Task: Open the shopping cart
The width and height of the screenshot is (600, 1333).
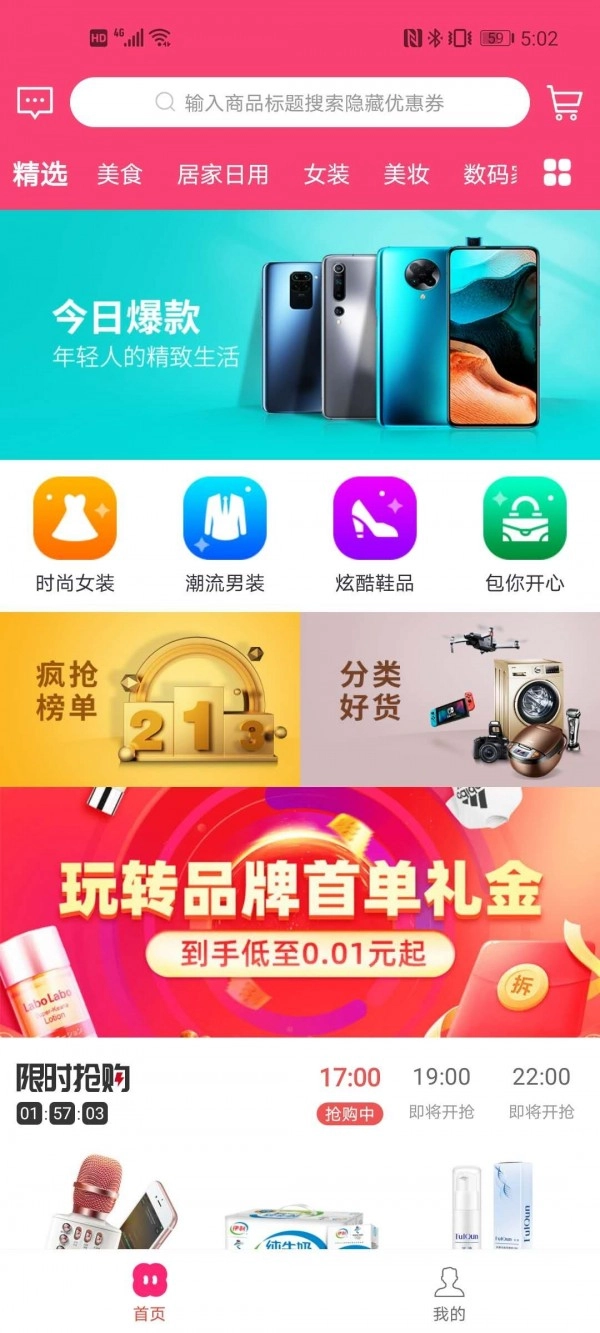Action: (564, 102)
